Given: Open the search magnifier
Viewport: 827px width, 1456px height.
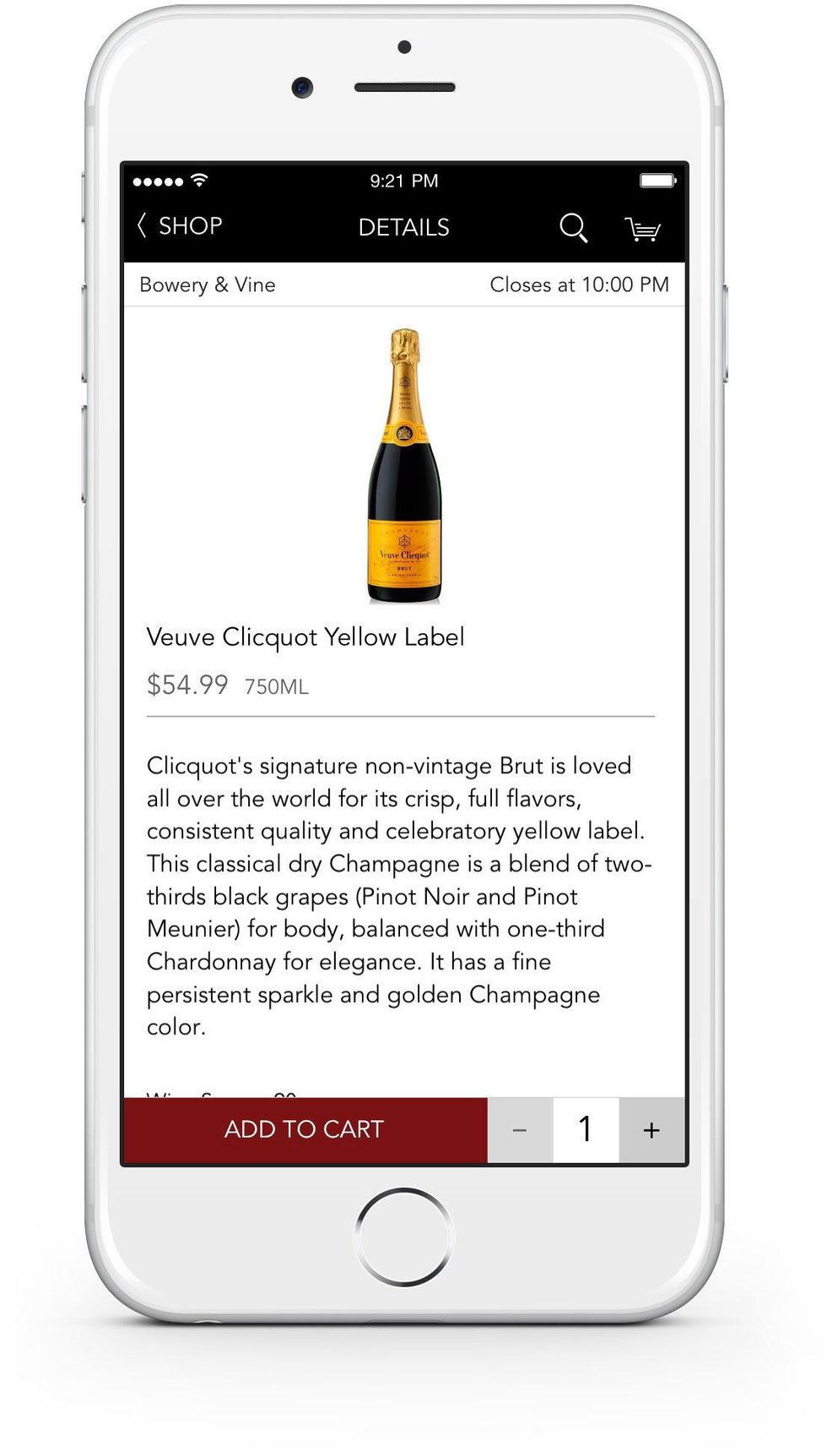Looking at the screenshot, I should [574, 228].
